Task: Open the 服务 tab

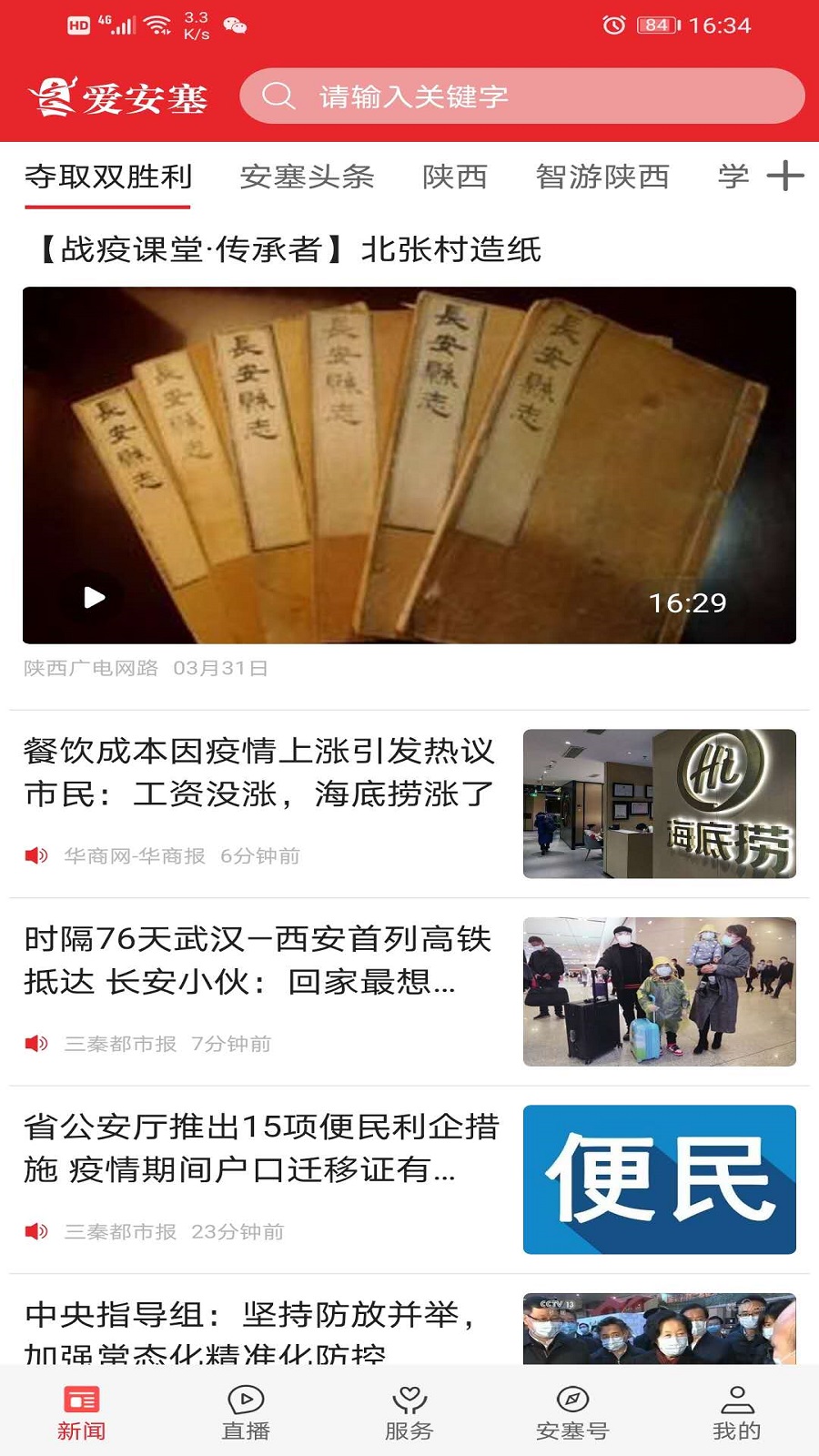Action: 409,1412
